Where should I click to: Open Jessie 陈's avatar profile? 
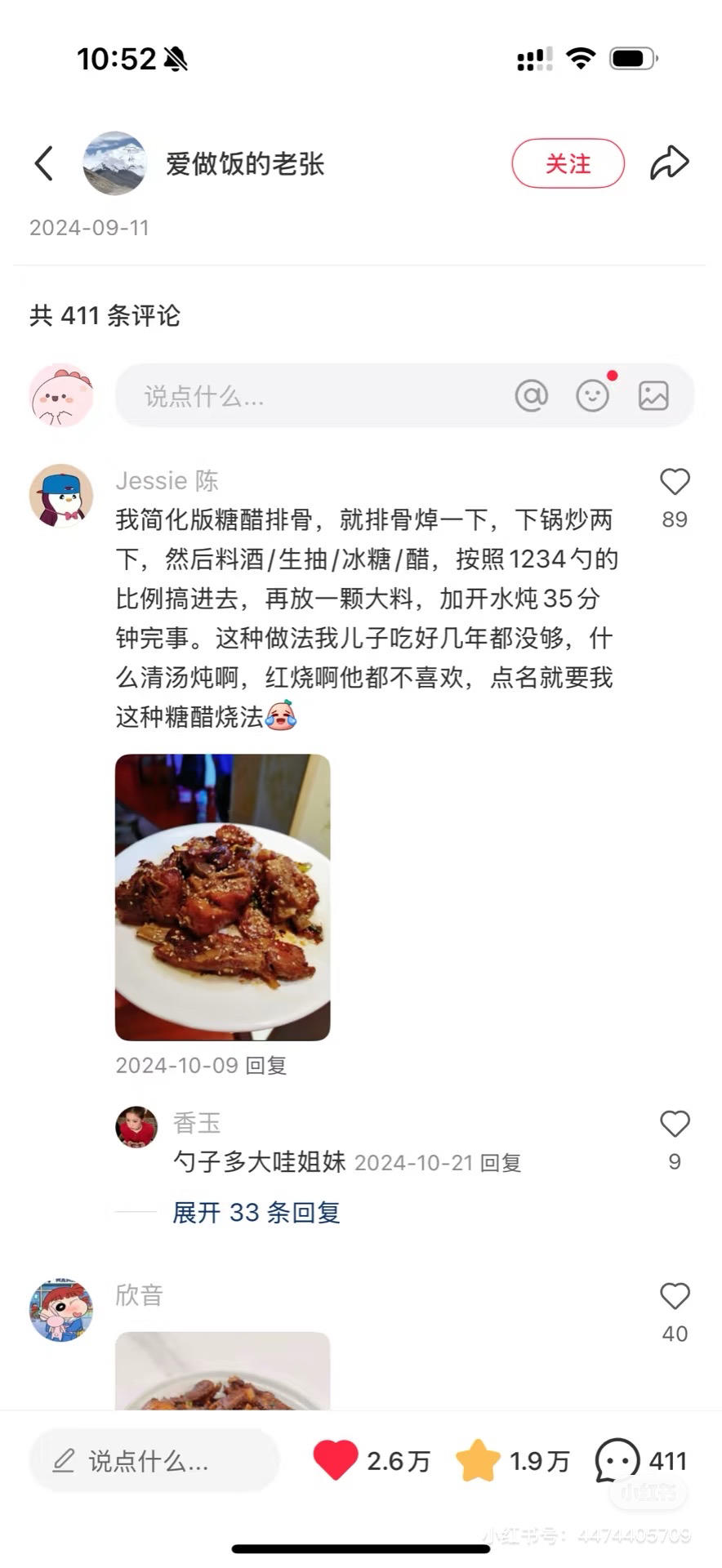click(x=61, y=496)
